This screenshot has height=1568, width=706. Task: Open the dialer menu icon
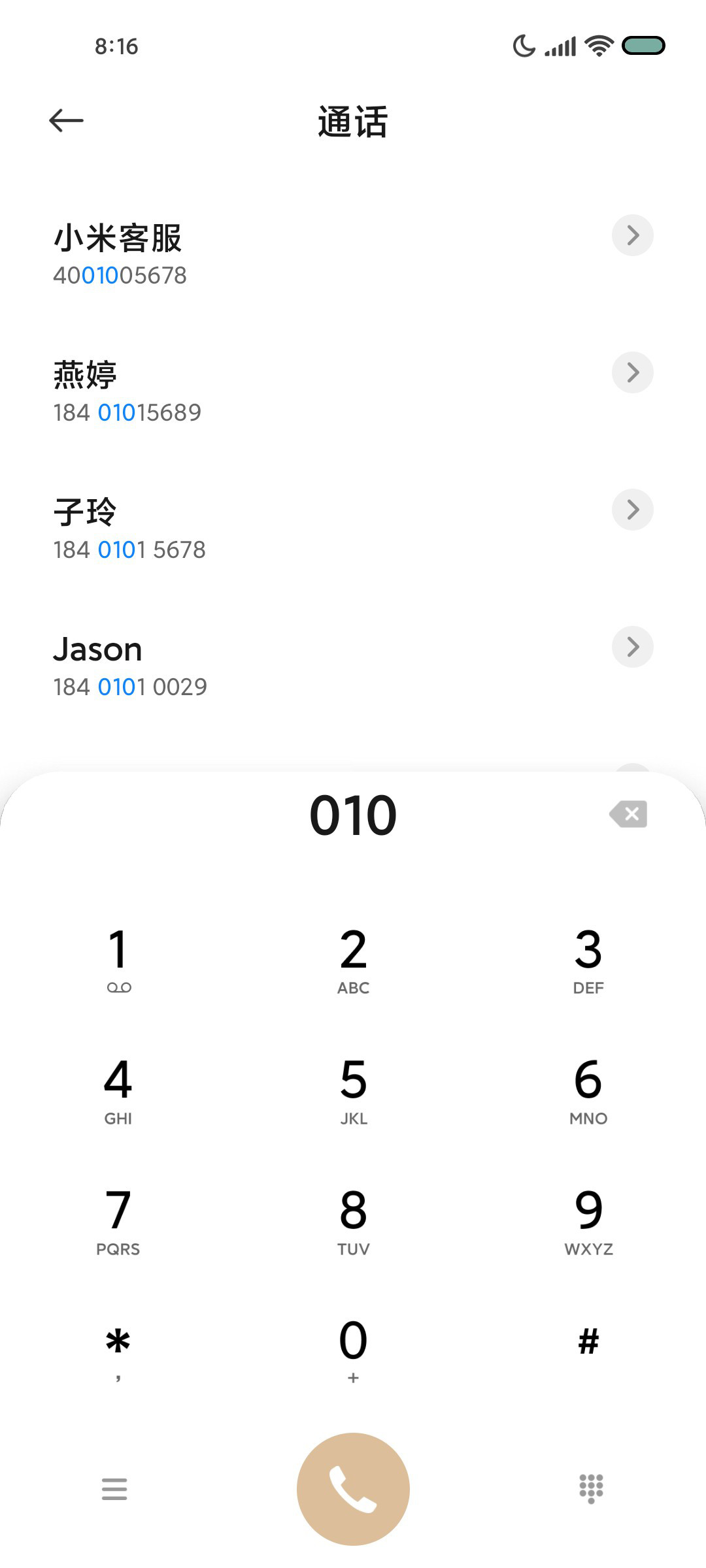[x=114, y=1489]
